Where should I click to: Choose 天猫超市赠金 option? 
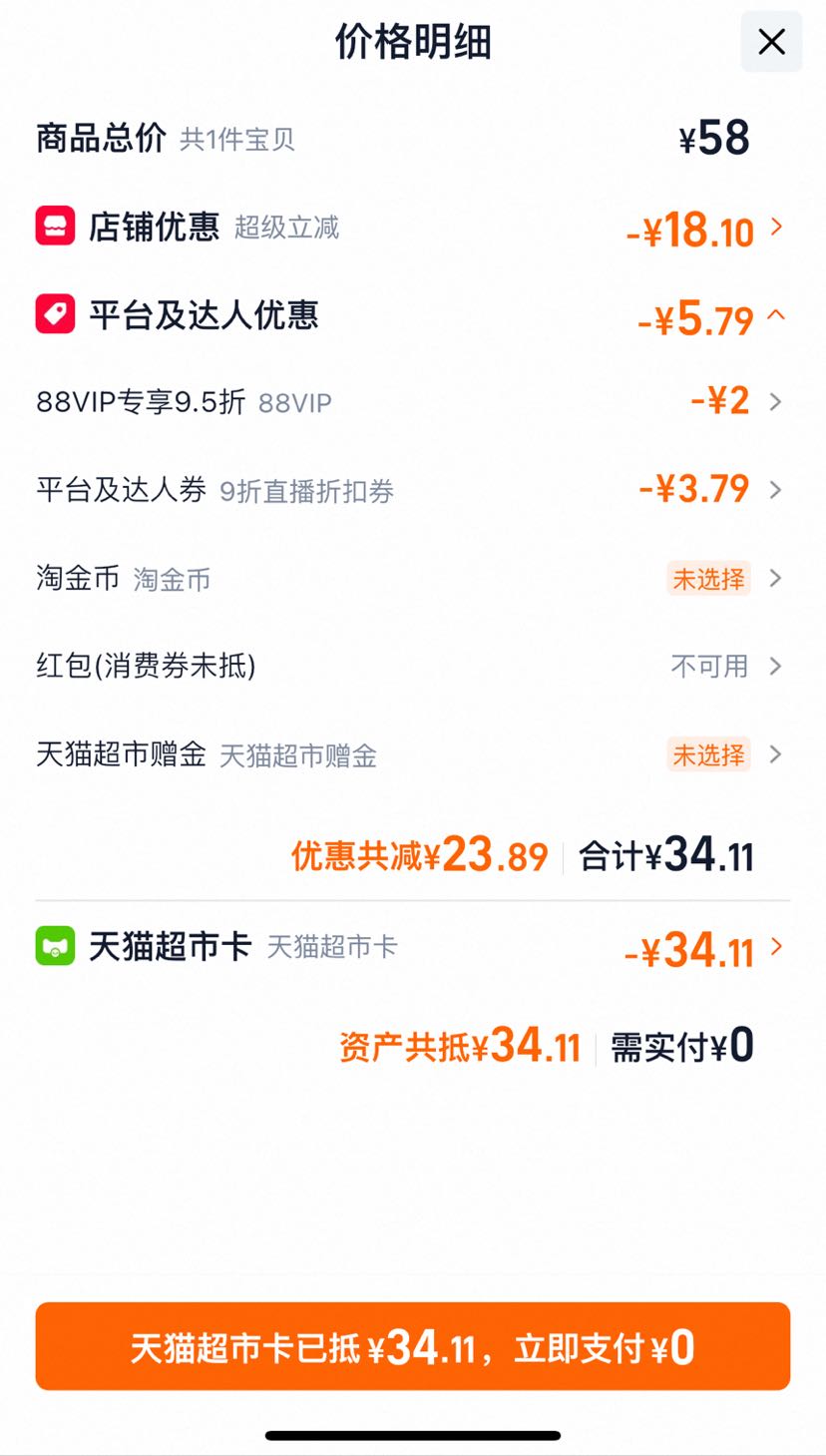pos(412,754)
